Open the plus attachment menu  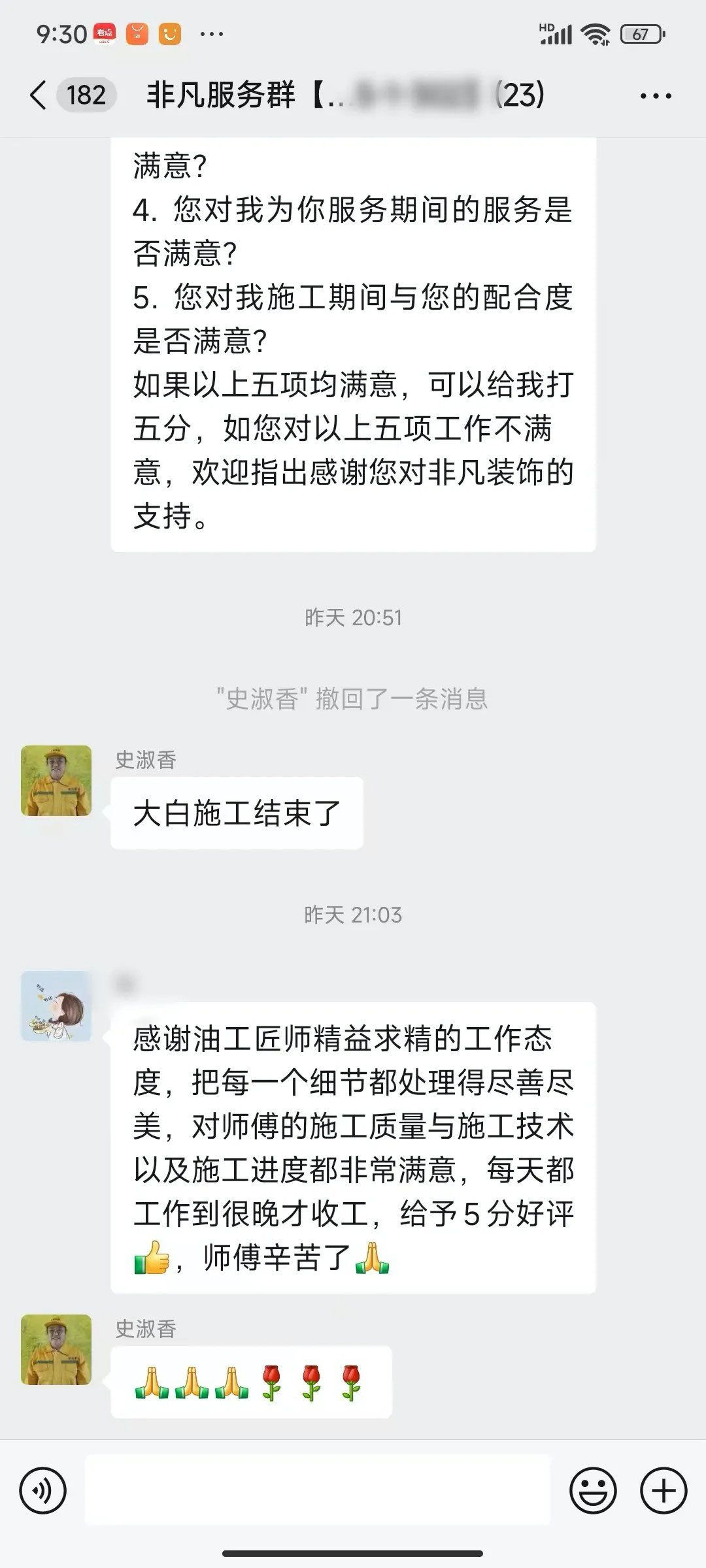pos(664,1491)
